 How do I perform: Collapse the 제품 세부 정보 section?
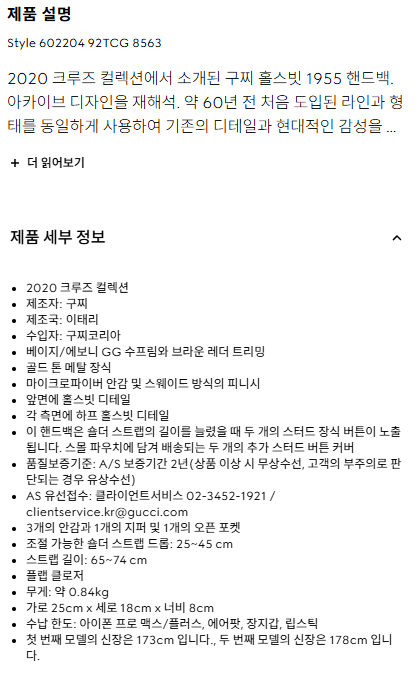396,238
